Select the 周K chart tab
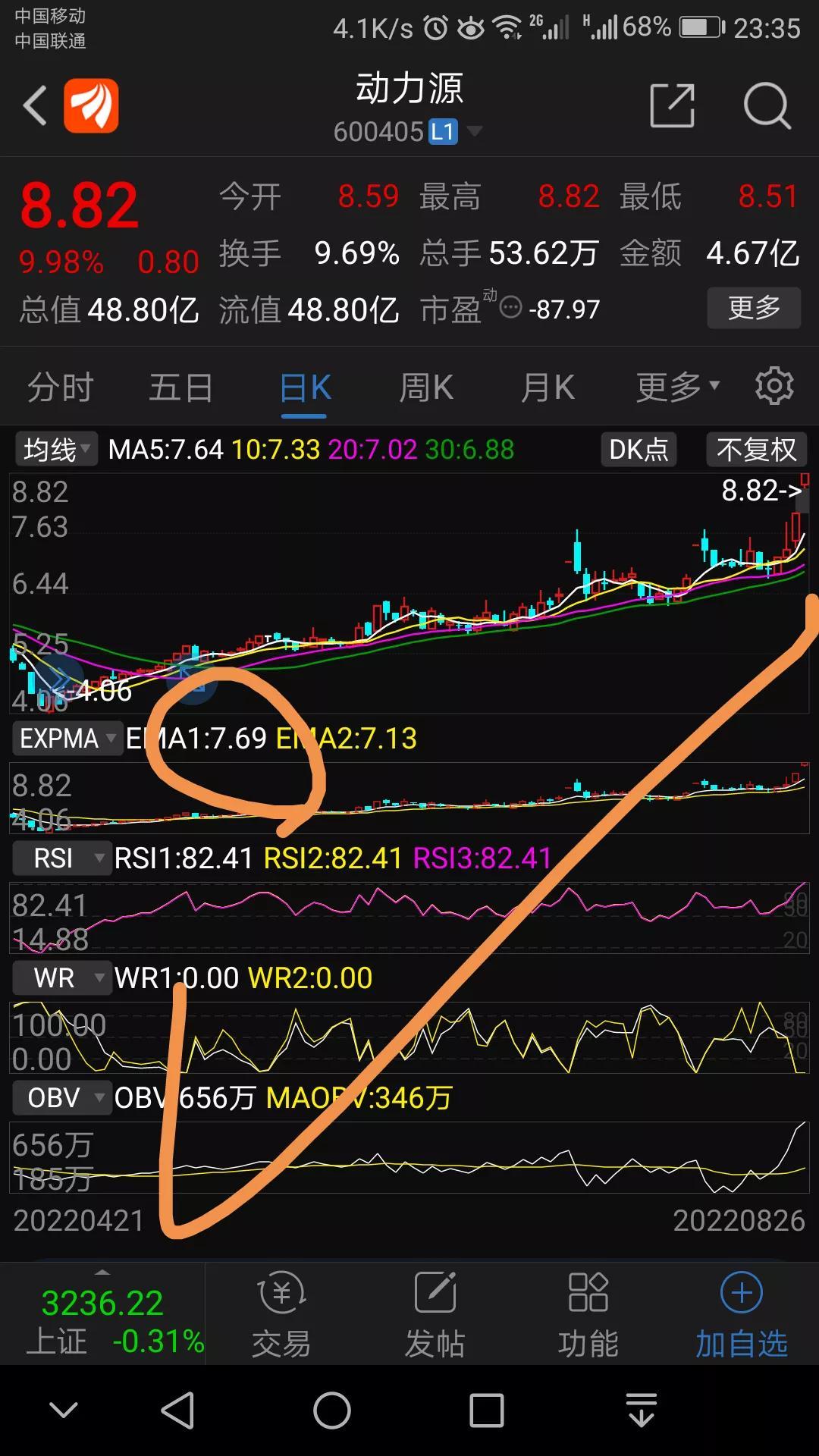The image size is (819, 1456). pyautogui.click(x=426, y=388)
